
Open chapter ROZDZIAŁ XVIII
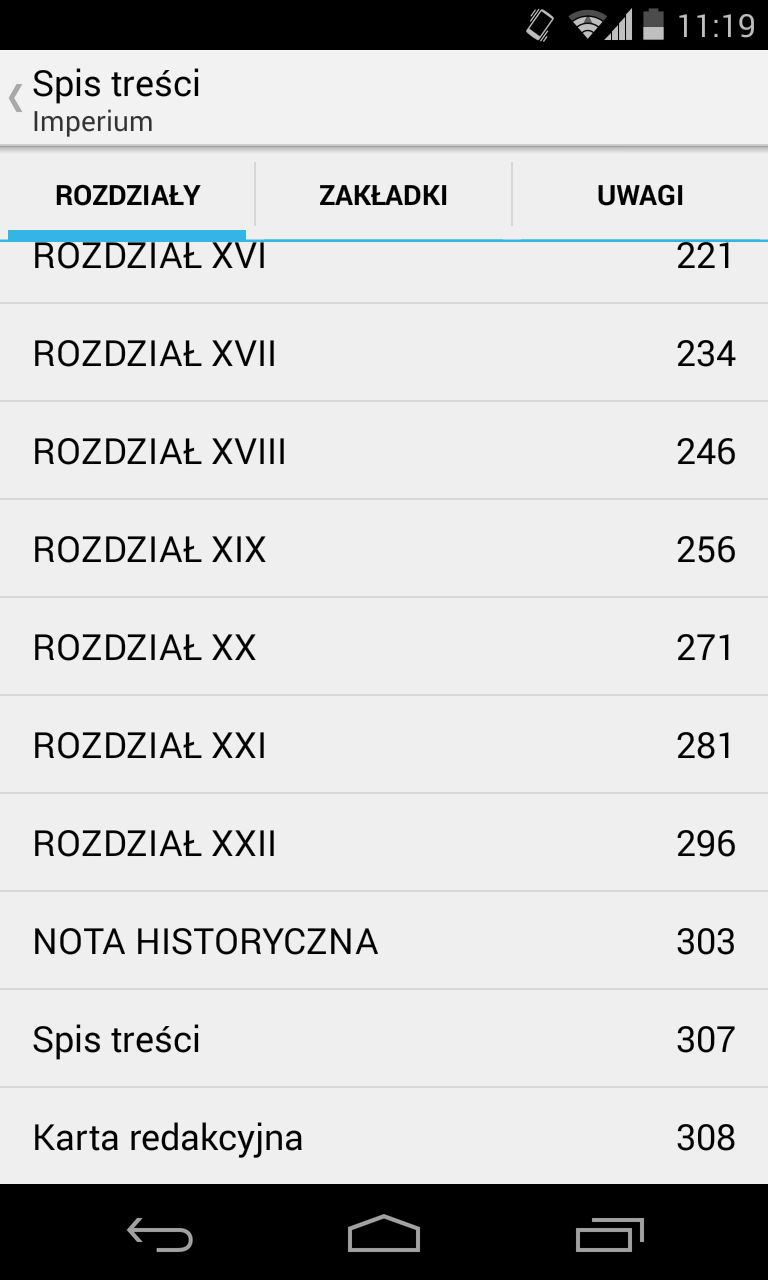click(x=384, y=451)
